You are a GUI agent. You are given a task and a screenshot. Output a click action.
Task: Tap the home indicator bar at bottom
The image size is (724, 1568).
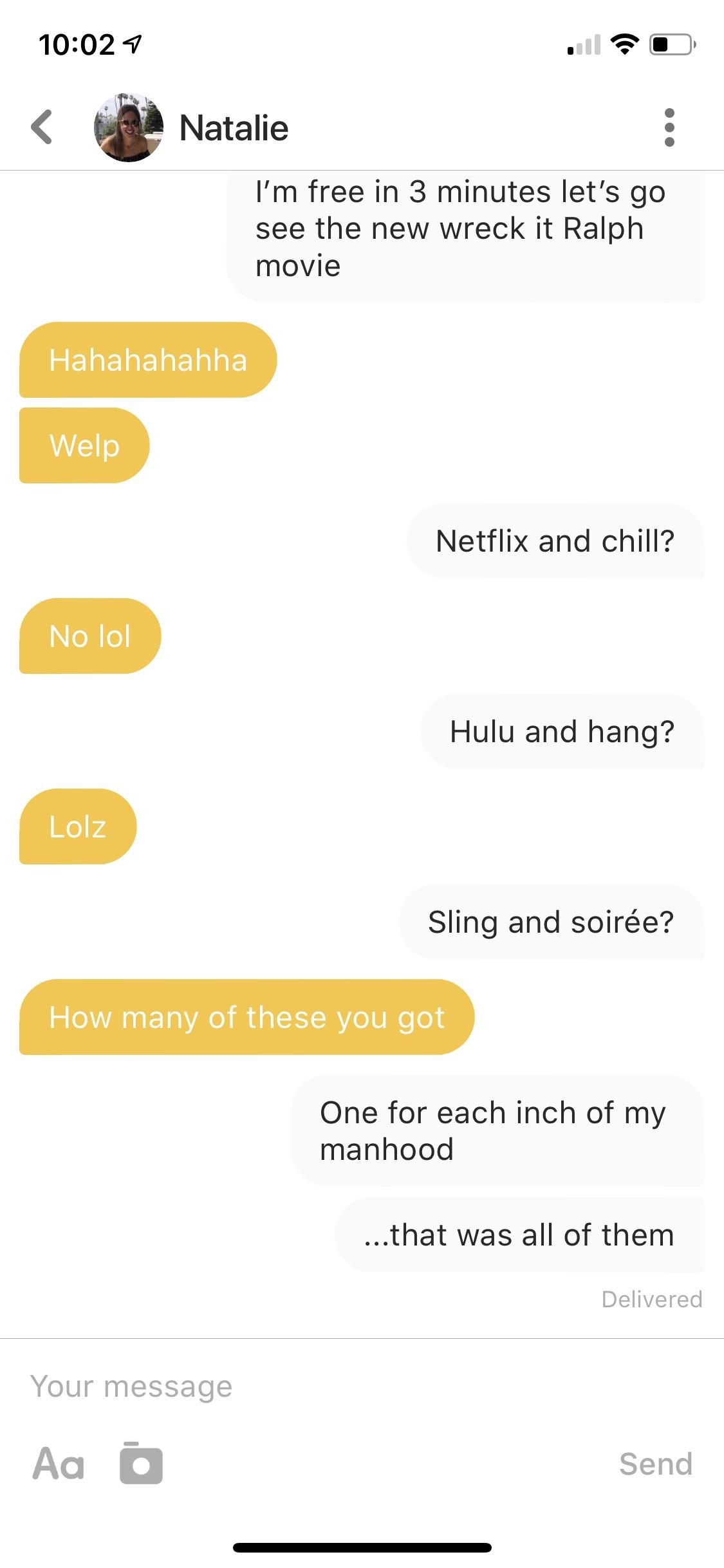tap(362, 1548)
